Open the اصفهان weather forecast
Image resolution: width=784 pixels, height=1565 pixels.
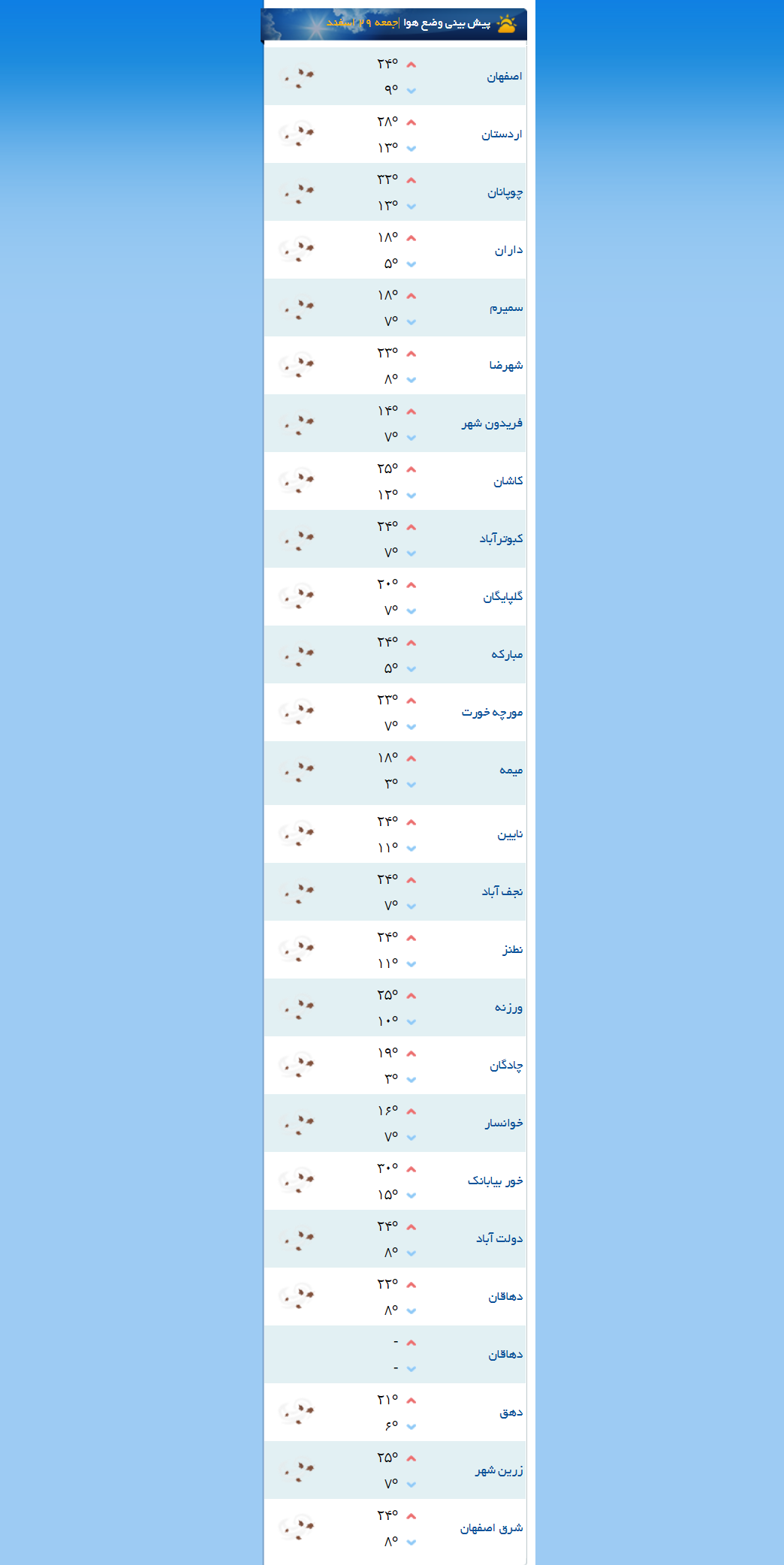coord(504,77)
